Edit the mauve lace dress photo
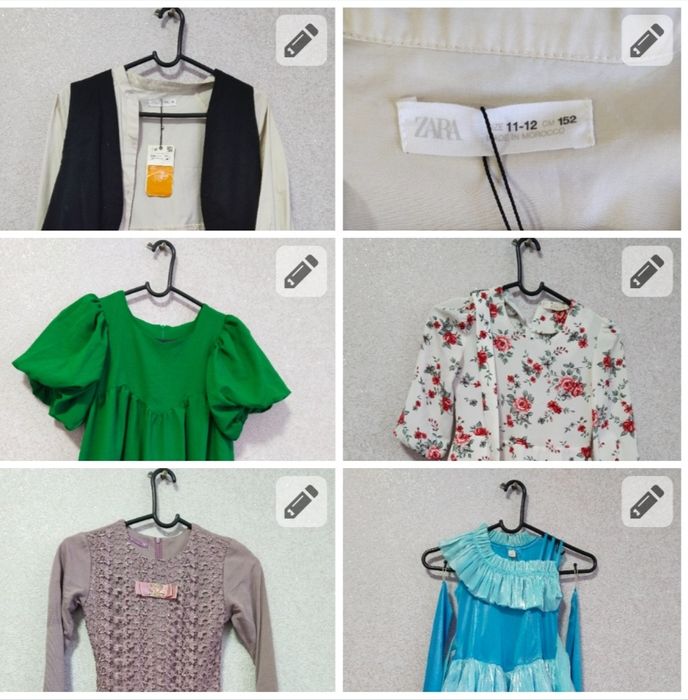Image resolution: width=688 pixels, height=700 pixels. [x=301, y=501]
